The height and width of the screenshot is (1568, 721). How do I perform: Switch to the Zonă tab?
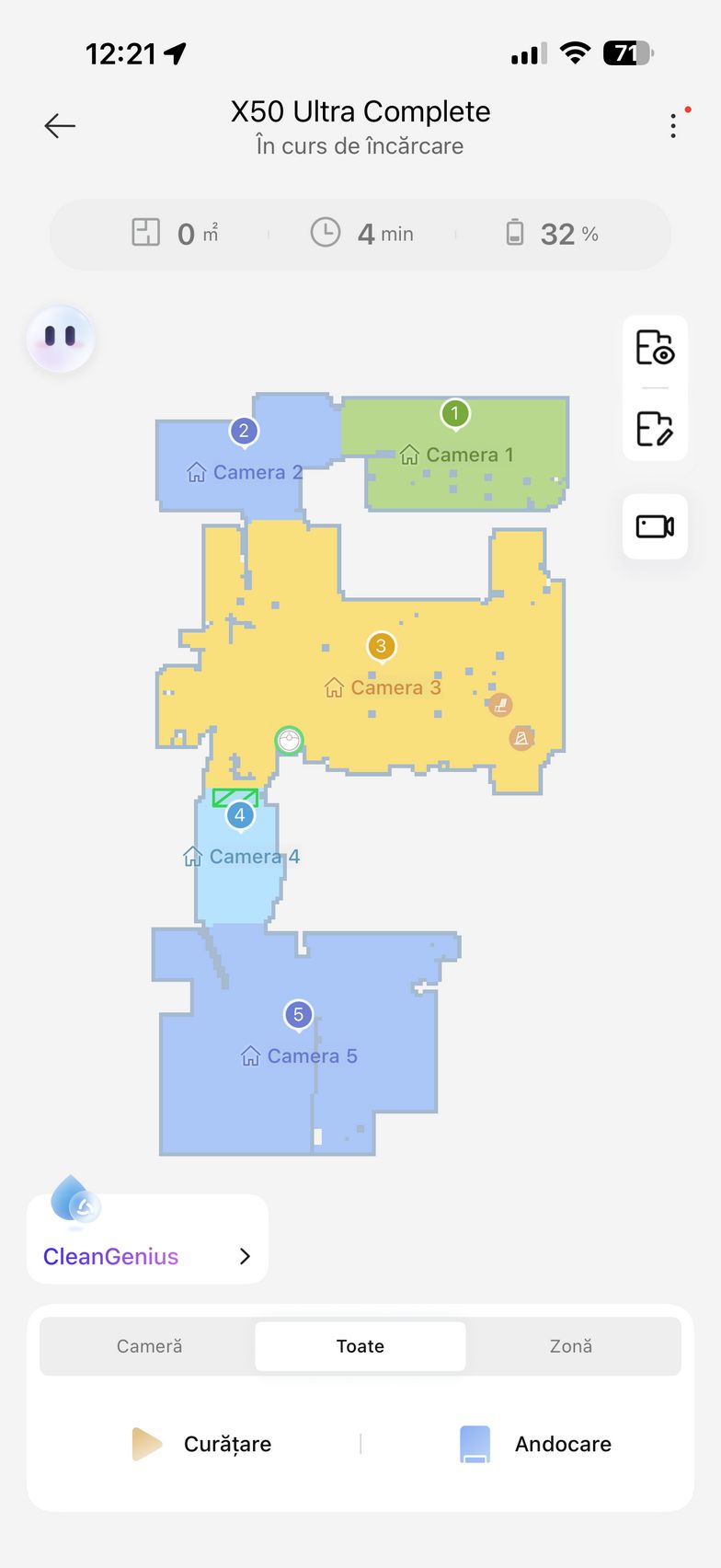(571, 1346)
